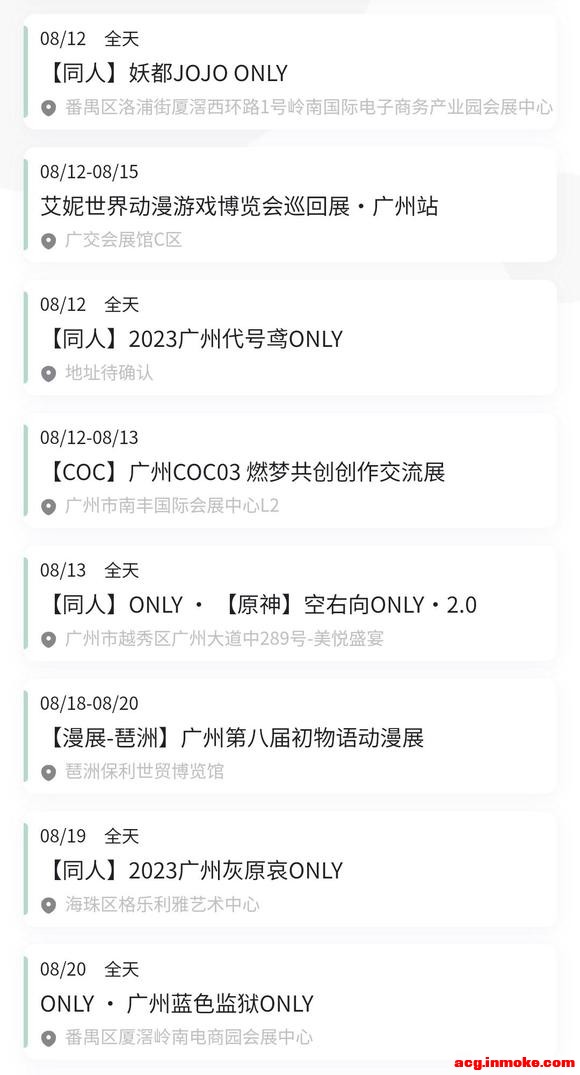Open the 广州蓝色监狱ONLY event card
Image resolution: width=580 pixels, height=1075 pixels.
click(290, 1002)
